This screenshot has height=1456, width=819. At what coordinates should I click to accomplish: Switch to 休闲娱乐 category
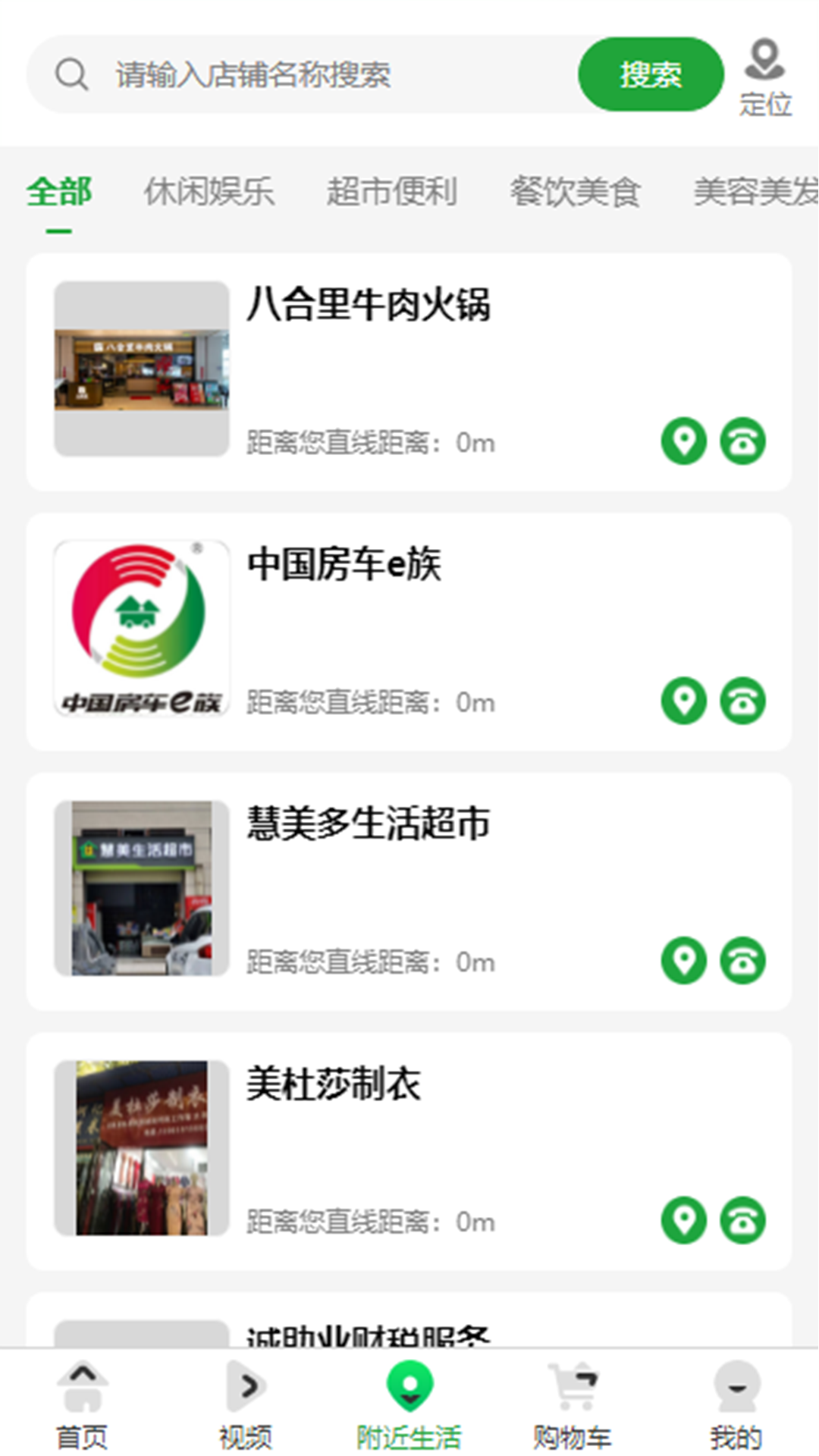pyautogui.click(x=211, y=192)
